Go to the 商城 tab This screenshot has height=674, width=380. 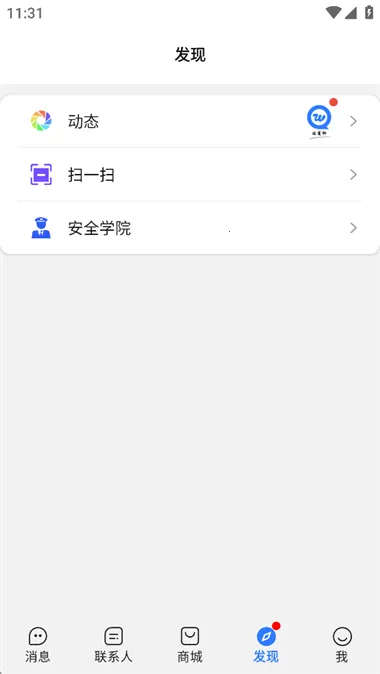[x=190, y=644]
